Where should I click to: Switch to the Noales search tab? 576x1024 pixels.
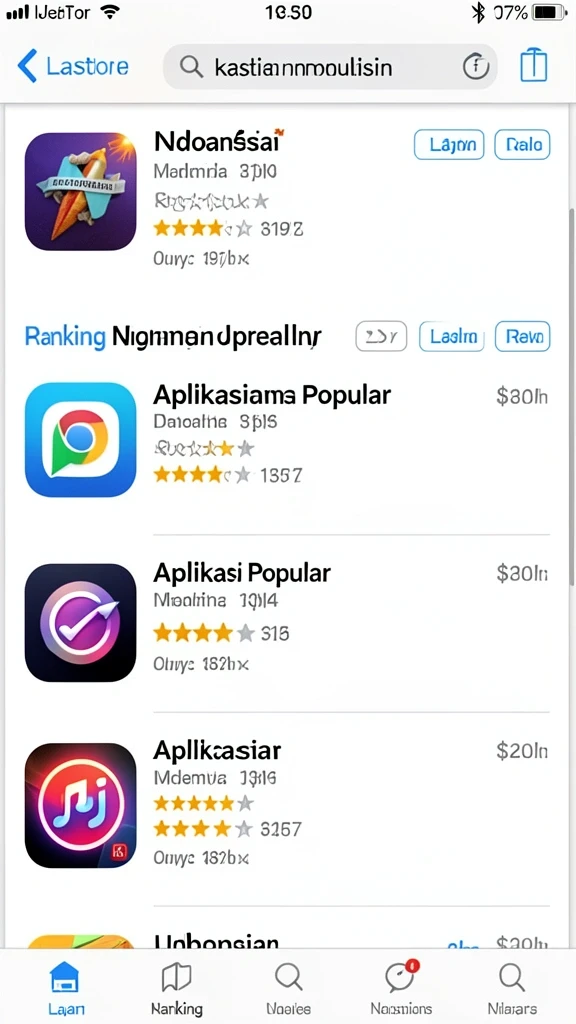pos(289,987)
